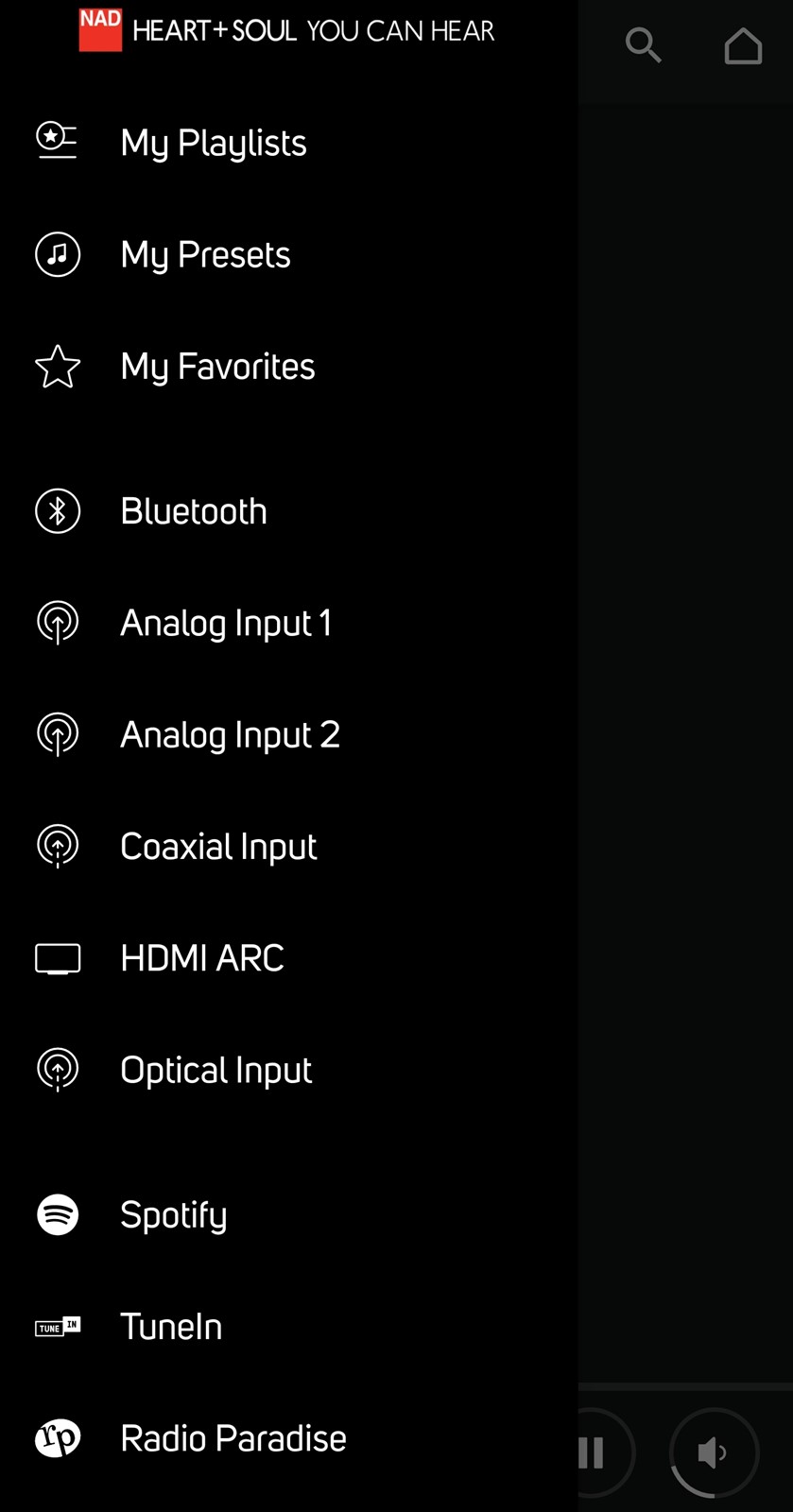Image resolution: width=793 pixels, height=1512 pixels.
Task: Go to My Favorites
Action: (x=288, y=366)
